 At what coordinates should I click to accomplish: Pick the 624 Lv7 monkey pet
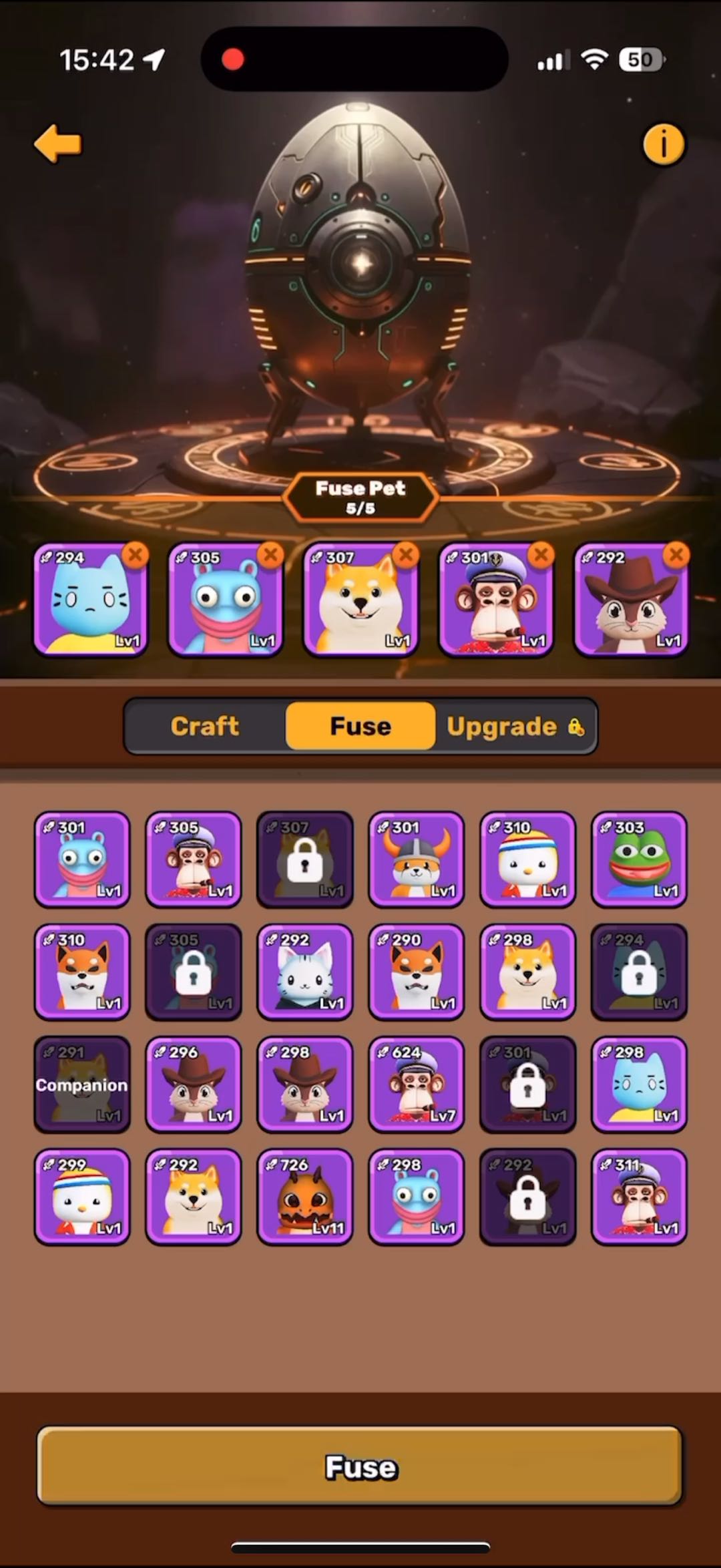coord(416,1085)
